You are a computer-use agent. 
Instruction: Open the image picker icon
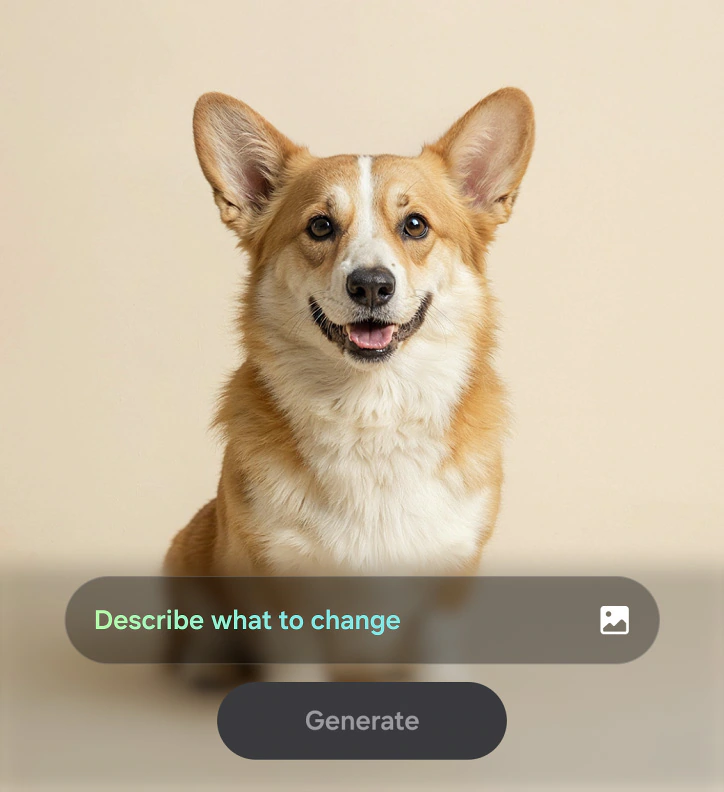point(614,620)
